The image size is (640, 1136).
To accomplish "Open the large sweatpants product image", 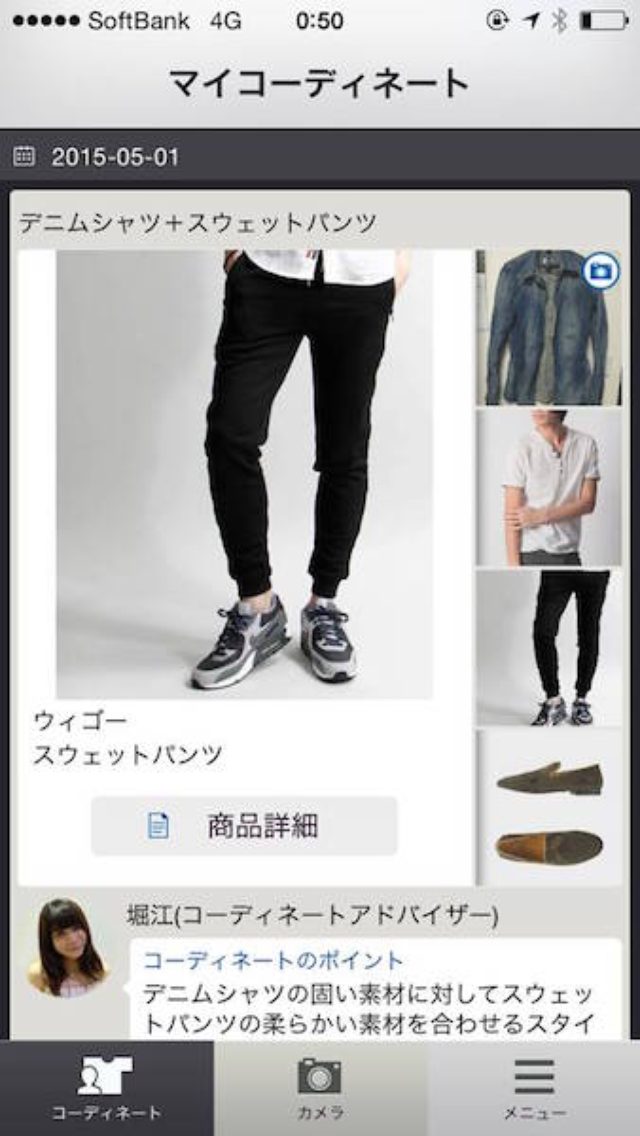I will pyautogui.click(x=244, y=474).
